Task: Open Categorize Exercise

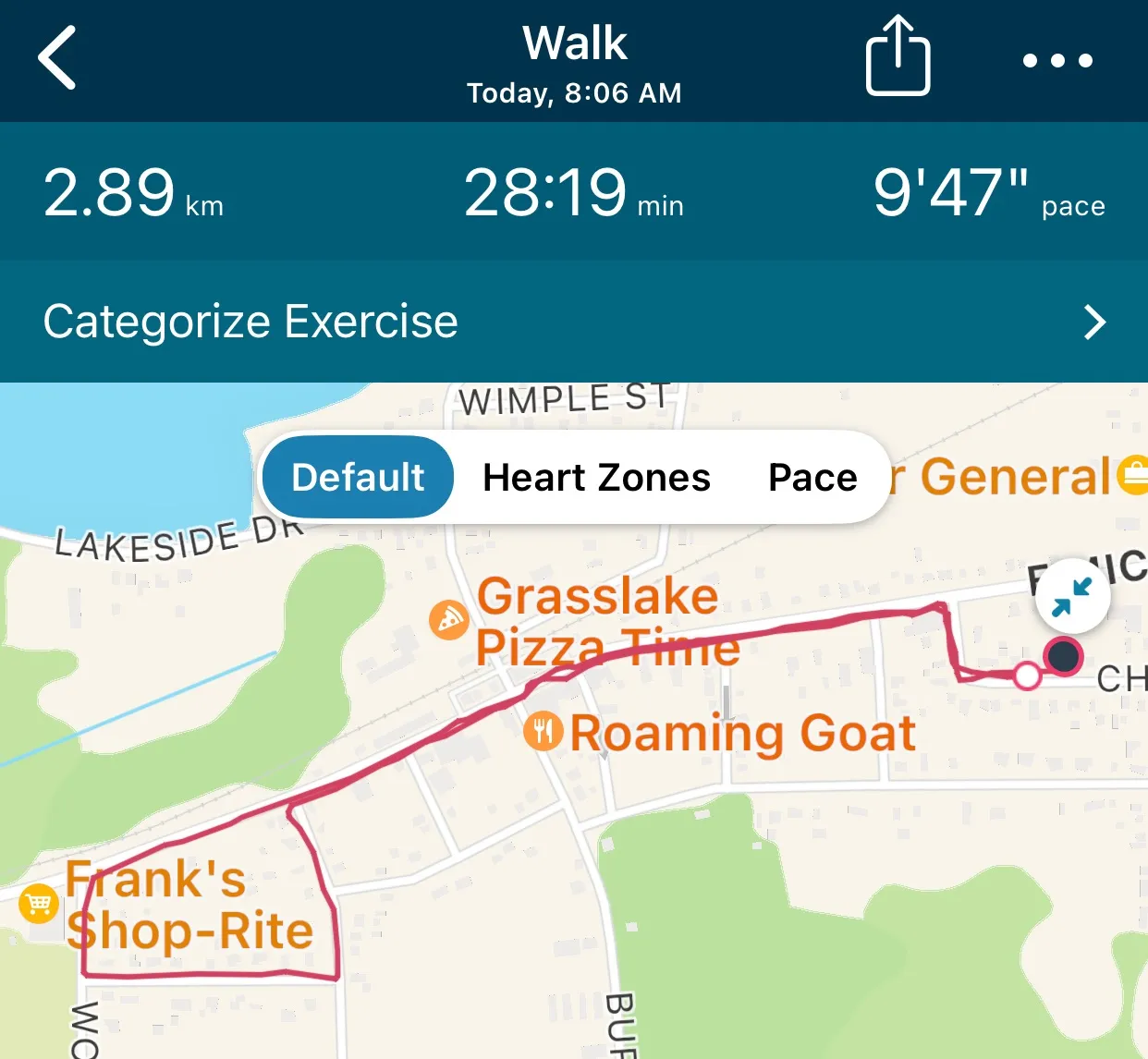Action: [573, 322]
